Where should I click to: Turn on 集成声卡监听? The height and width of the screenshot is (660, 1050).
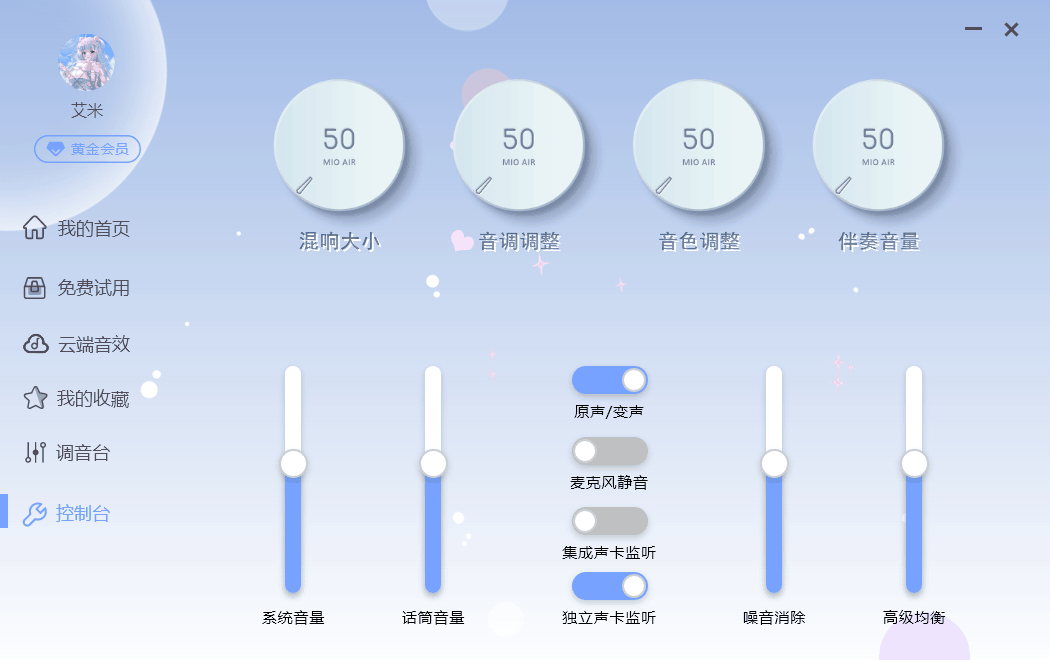tap(610, 521)
